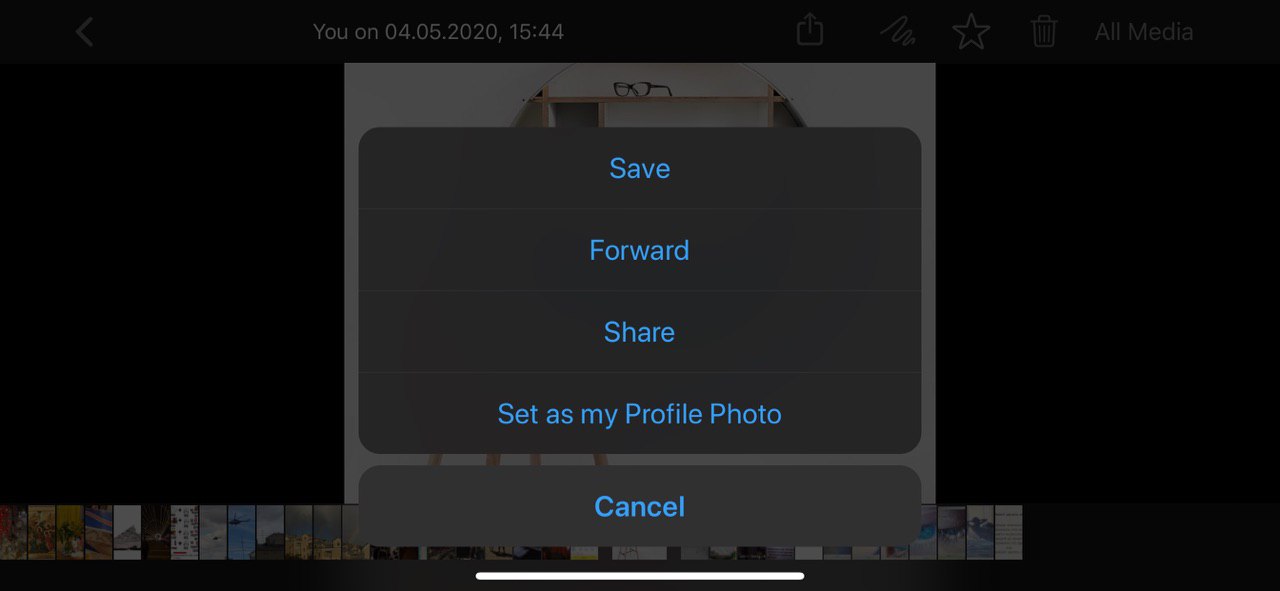1280x591 pixels.
Task: Forward this photo
Action: (x=639, y=250)
